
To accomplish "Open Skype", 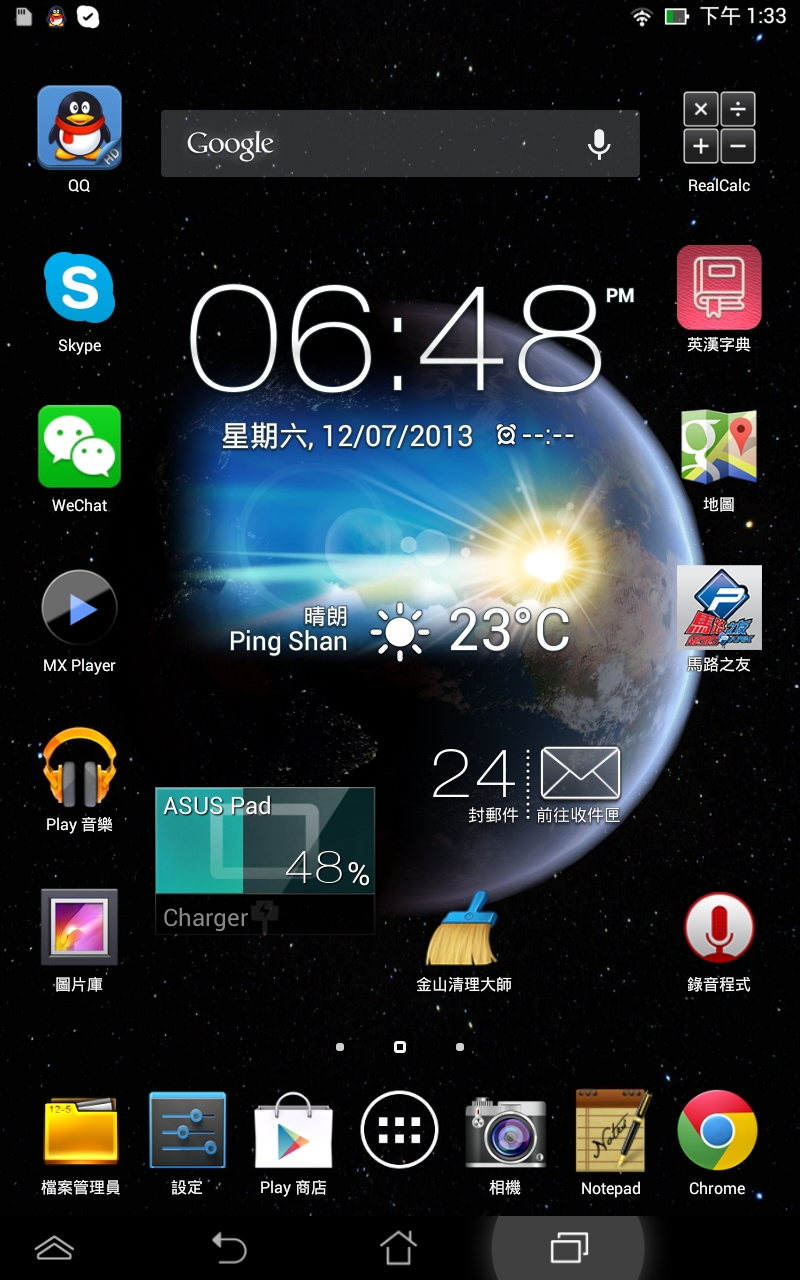I will [79, 288].
